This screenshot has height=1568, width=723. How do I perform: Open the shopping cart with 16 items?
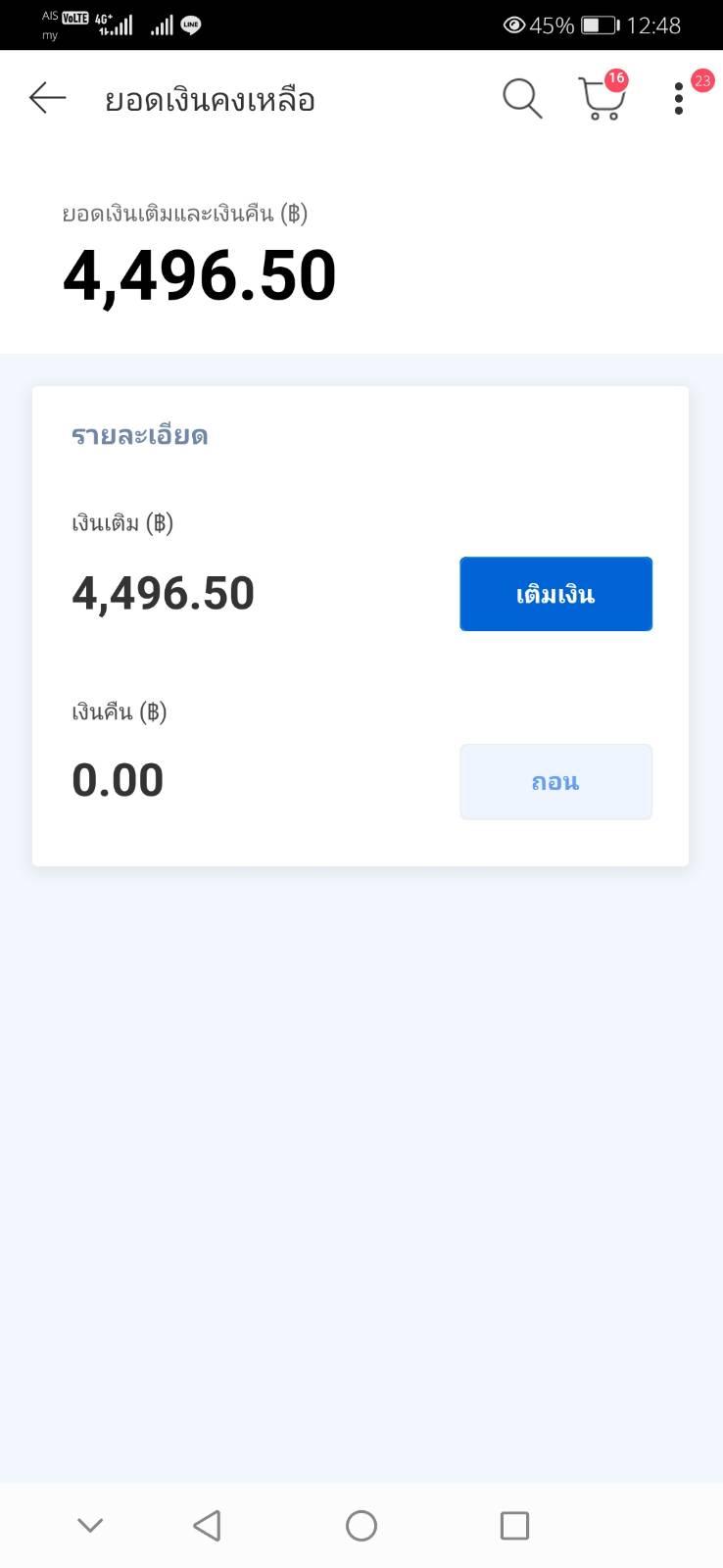tap(602, 97)
